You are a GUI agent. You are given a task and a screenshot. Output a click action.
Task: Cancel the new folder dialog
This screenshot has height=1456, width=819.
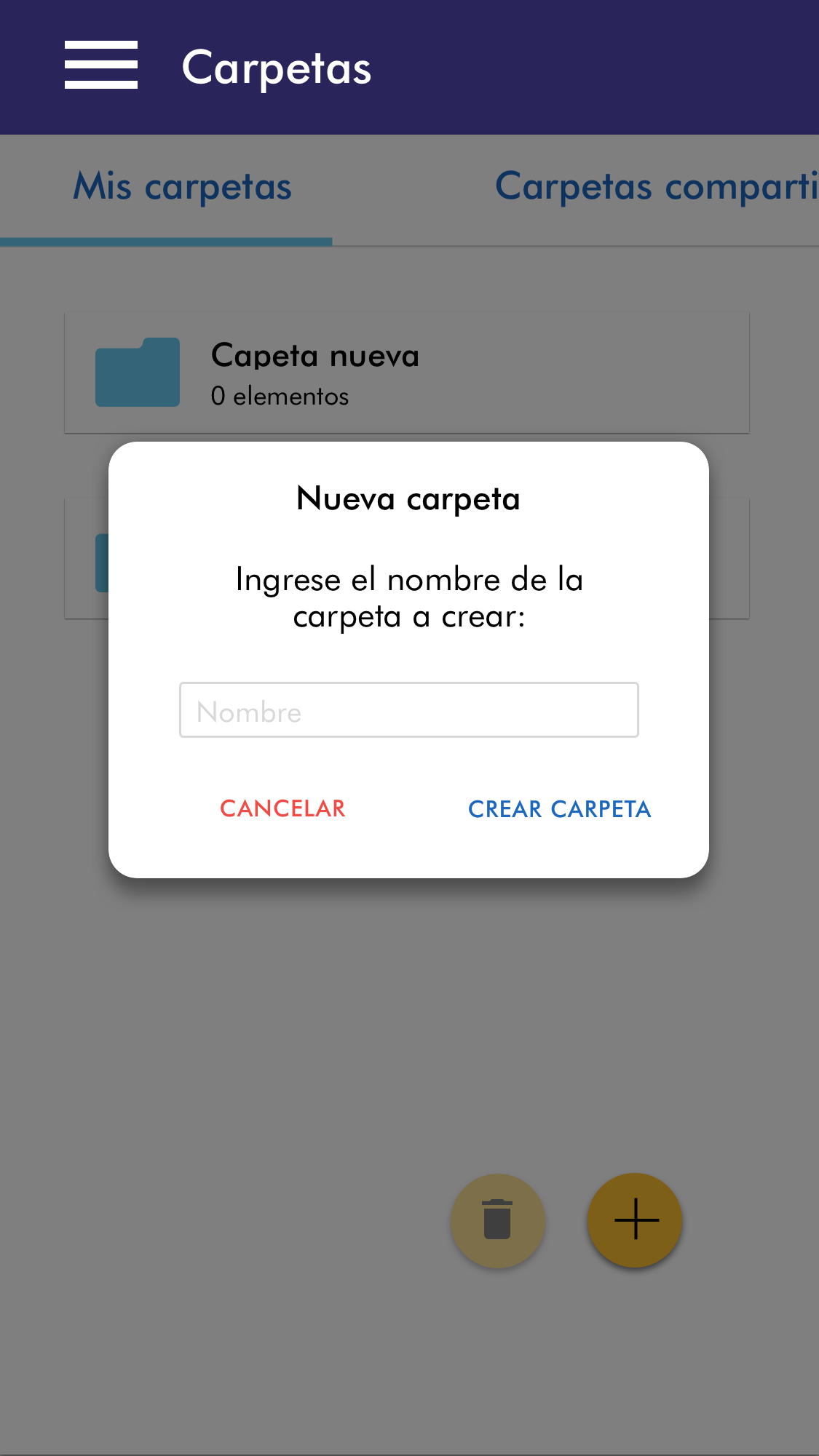(282, 808)
